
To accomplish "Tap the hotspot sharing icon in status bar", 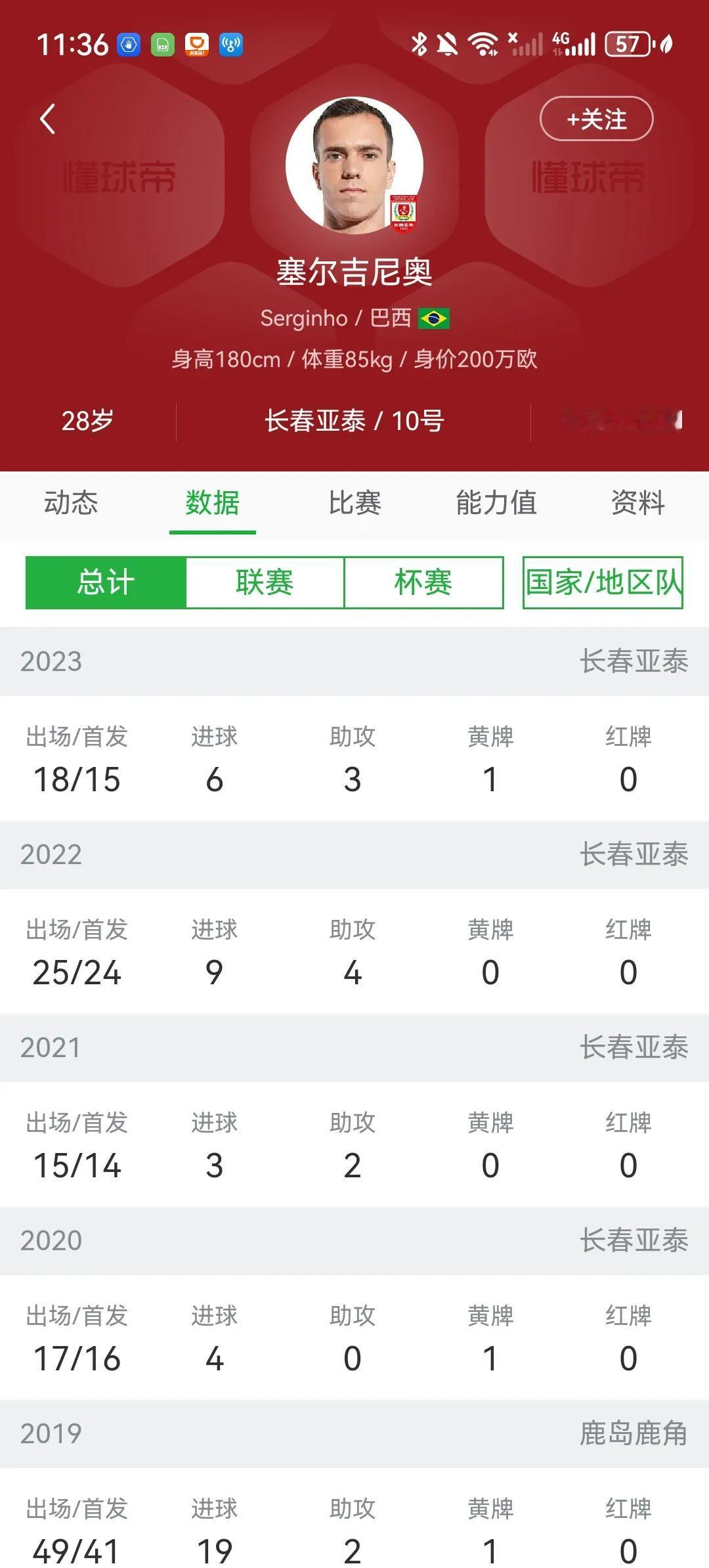I will point(230,46).
